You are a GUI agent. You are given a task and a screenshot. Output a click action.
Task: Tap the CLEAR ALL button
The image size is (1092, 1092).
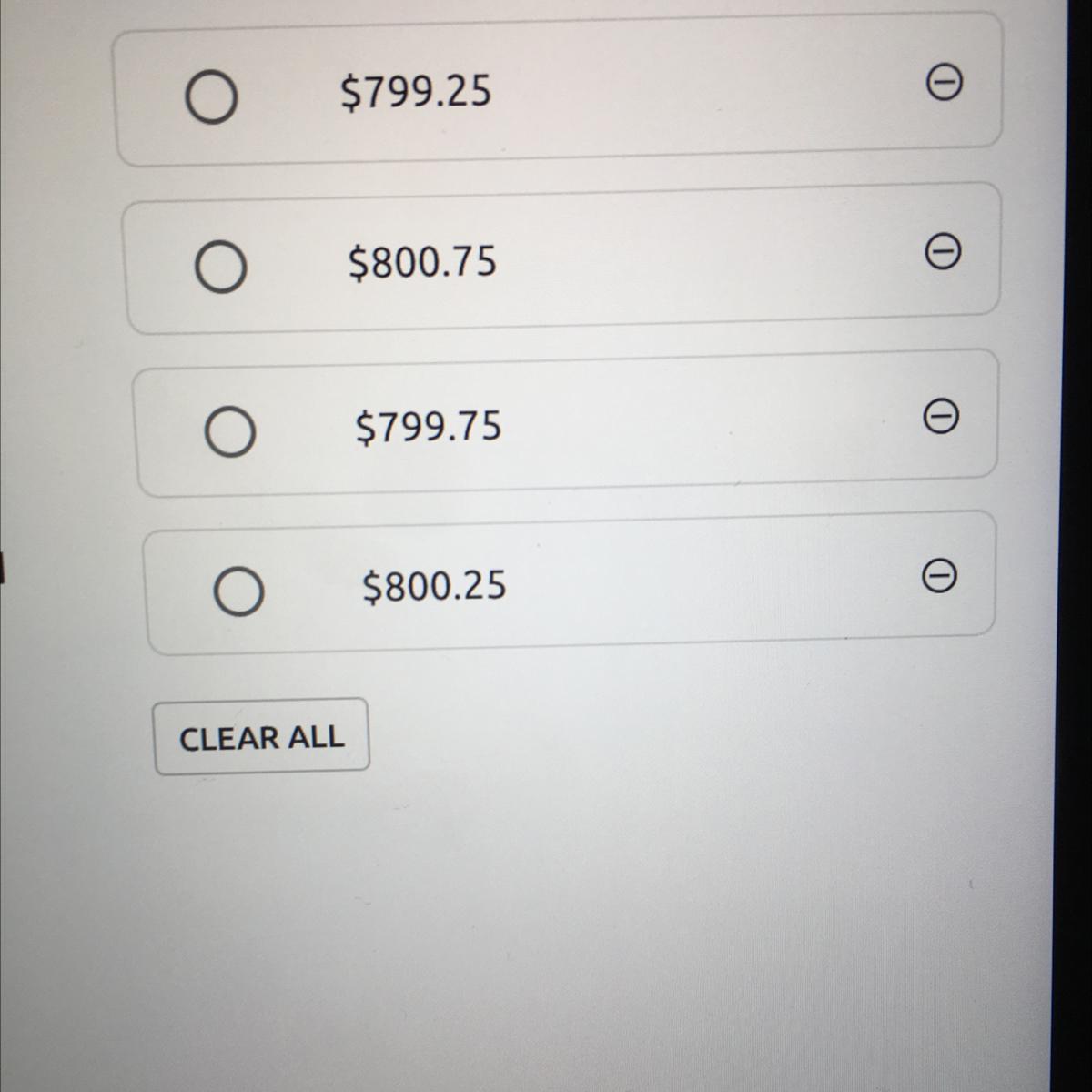point(262,737)
